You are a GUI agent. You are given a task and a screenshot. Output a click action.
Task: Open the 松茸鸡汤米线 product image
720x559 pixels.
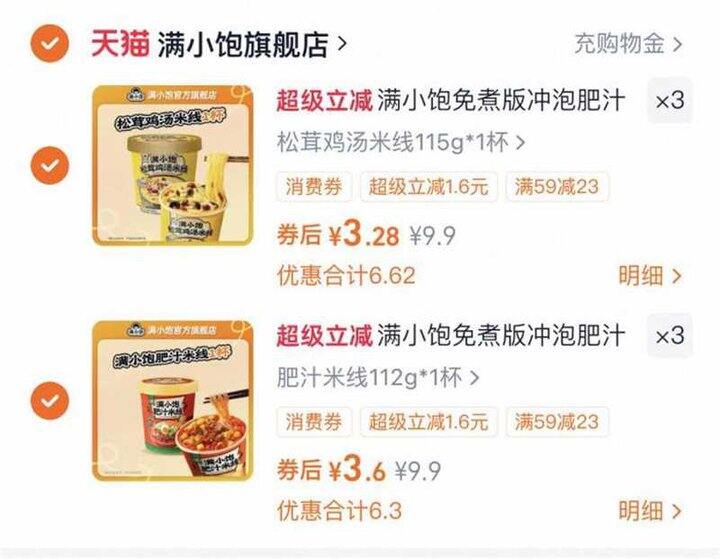pyautogui.click(x=174, y=165)
